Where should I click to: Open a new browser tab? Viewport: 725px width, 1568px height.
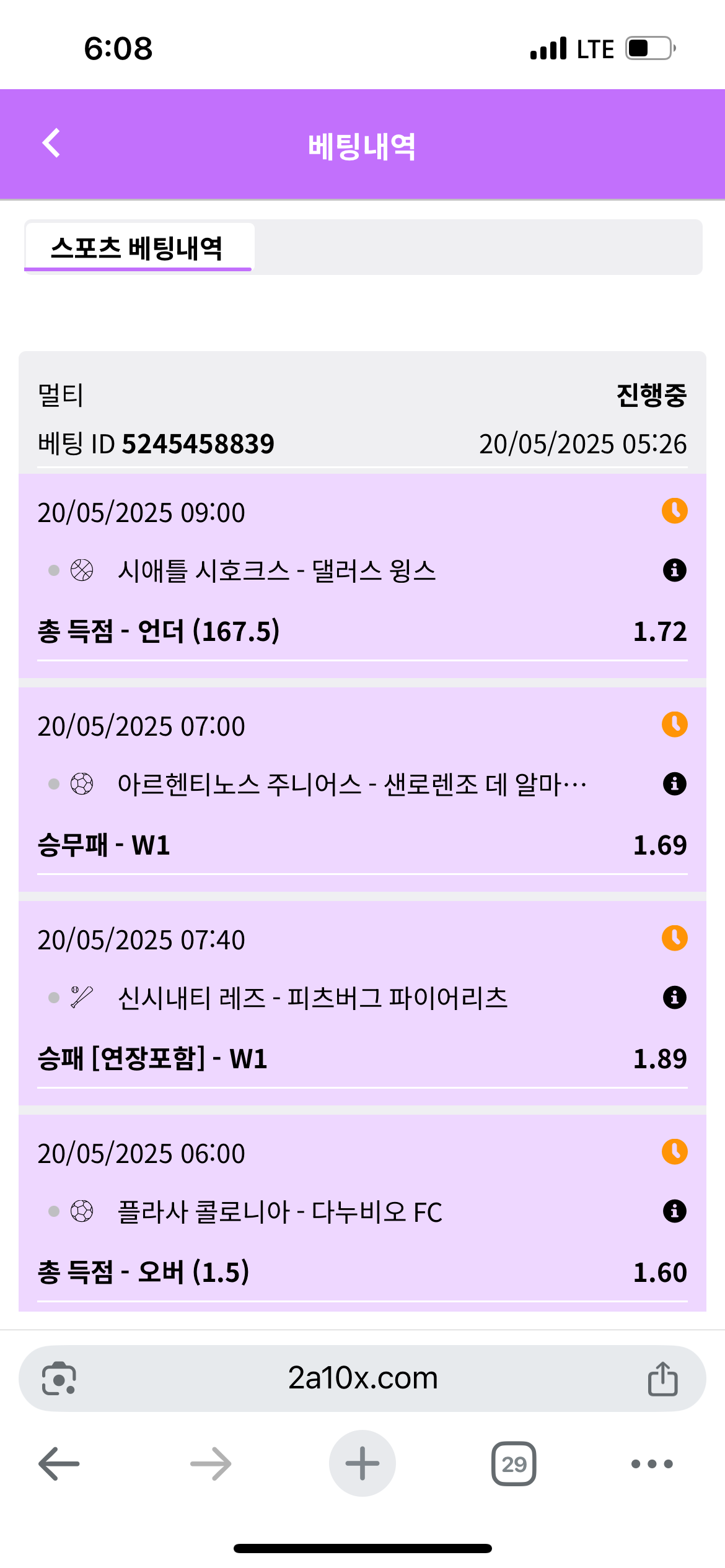pos(362,1464)
